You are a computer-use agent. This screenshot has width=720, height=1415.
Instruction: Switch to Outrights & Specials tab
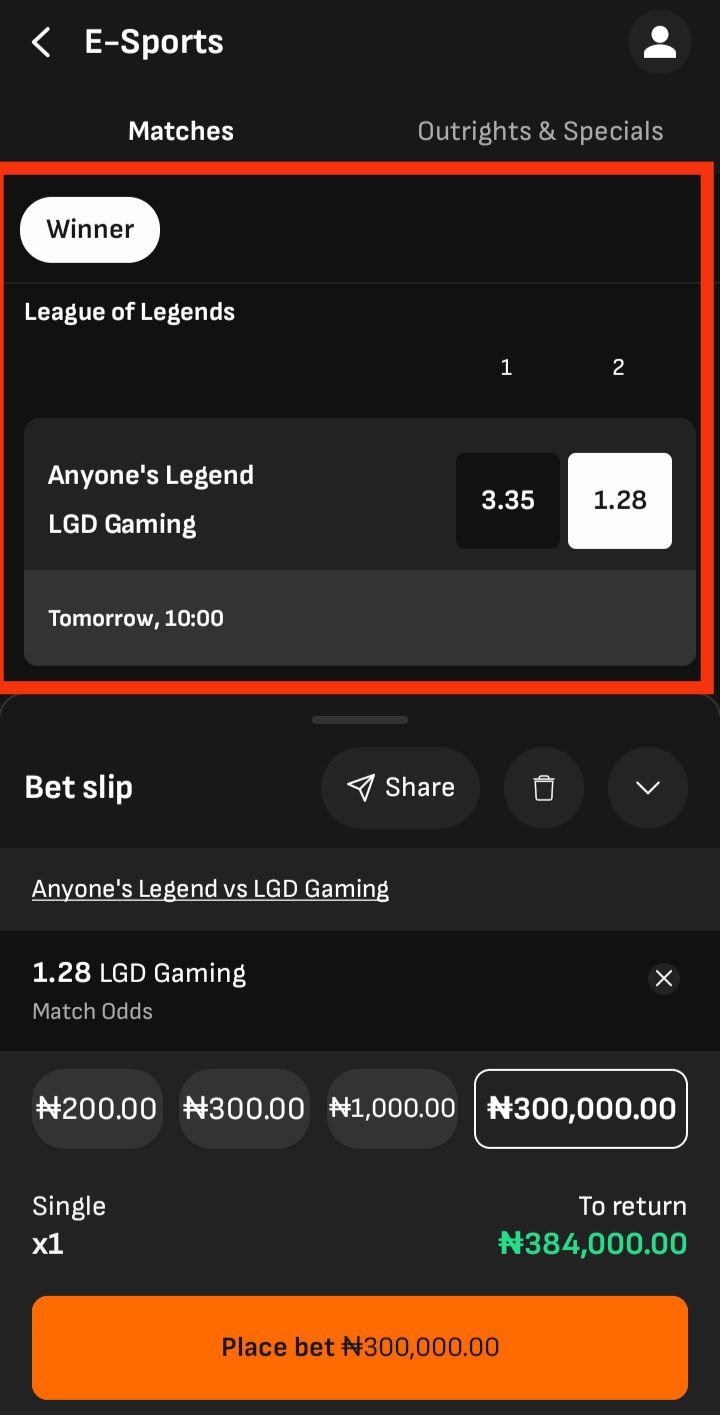click(x=540, y=131)
